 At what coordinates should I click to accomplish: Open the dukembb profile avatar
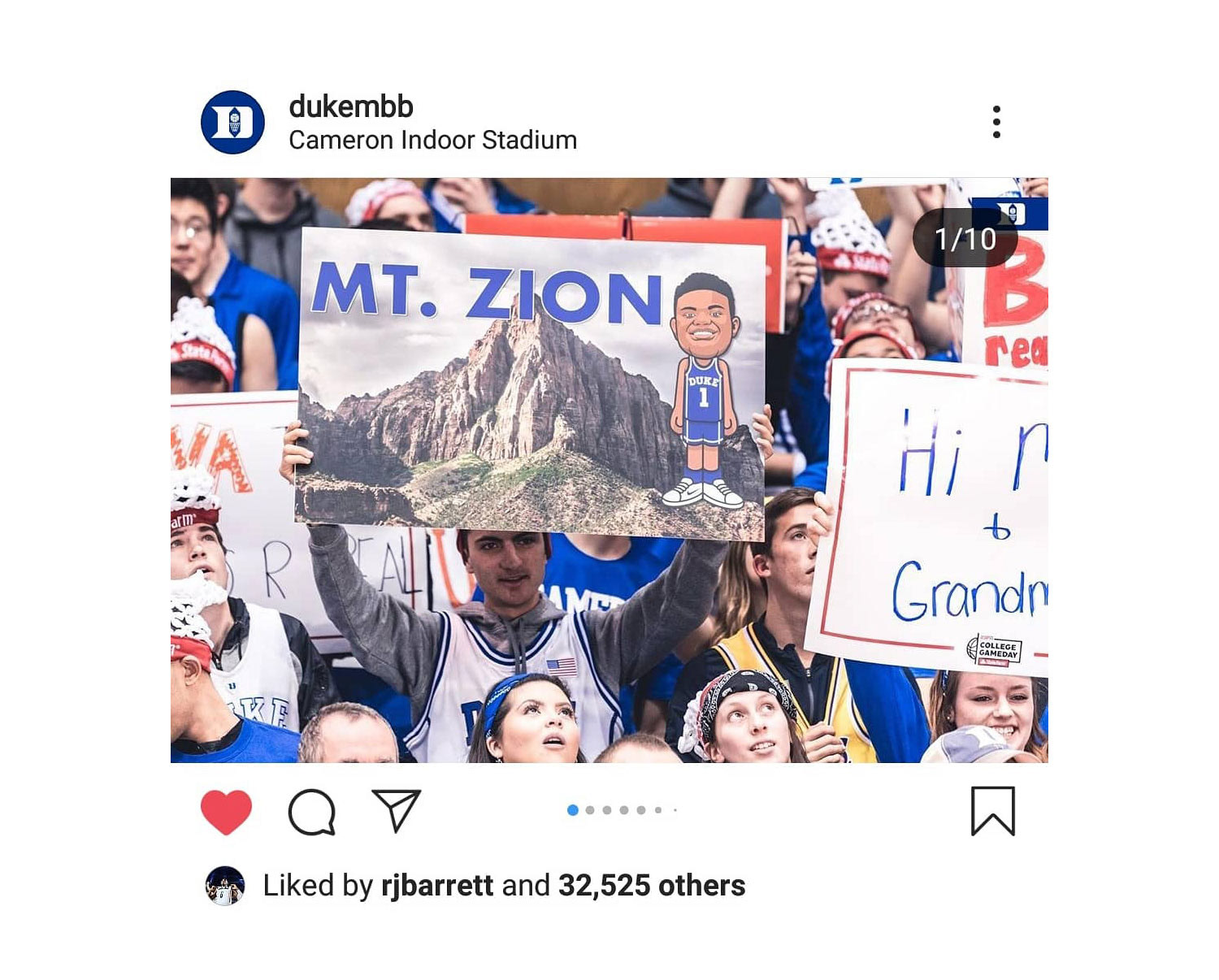(x=232, y=123)
